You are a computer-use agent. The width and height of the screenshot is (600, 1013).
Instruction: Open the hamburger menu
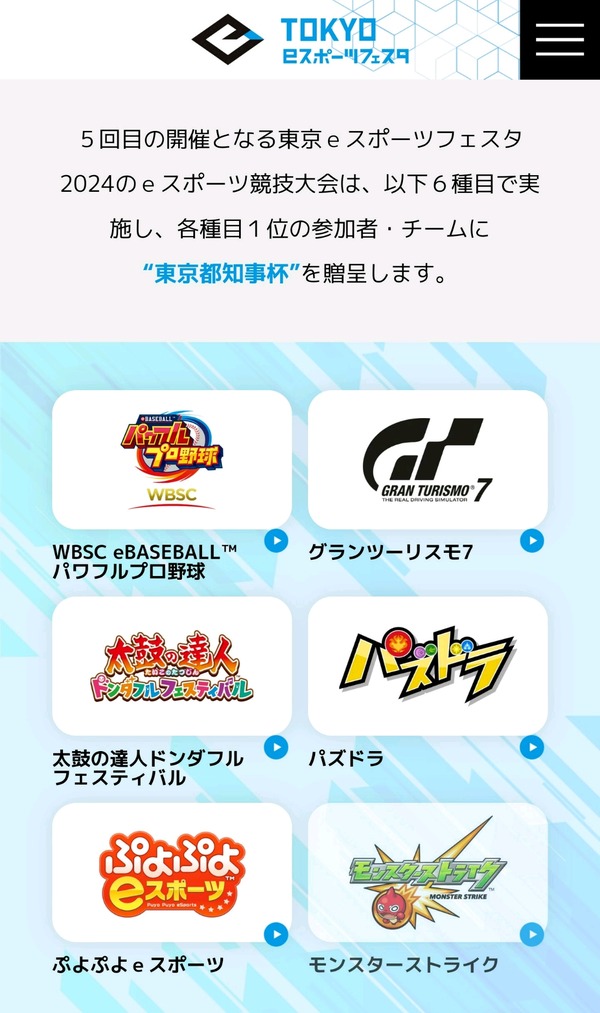tap(560, 39)
